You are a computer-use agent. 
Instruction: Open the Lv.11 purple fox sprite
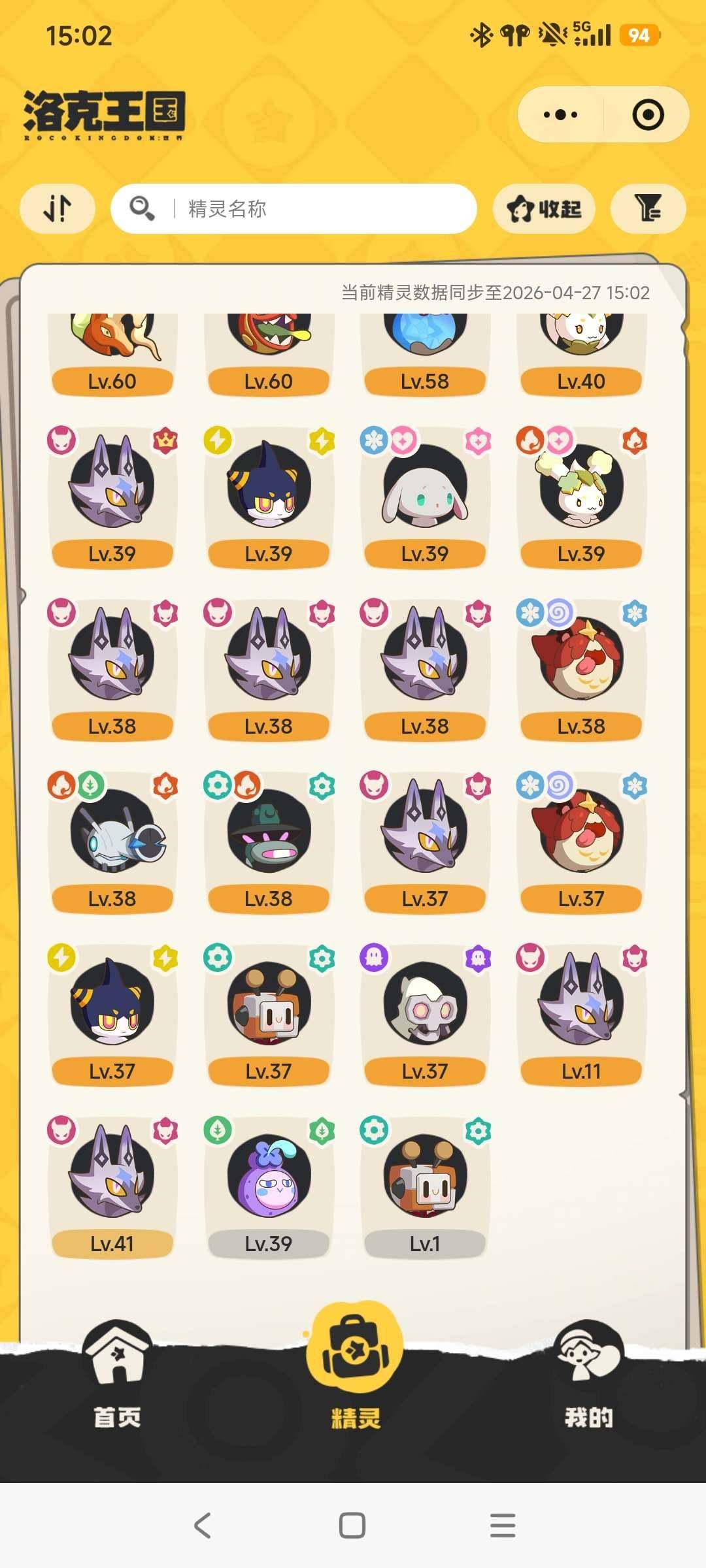(x=581, y=1014)
